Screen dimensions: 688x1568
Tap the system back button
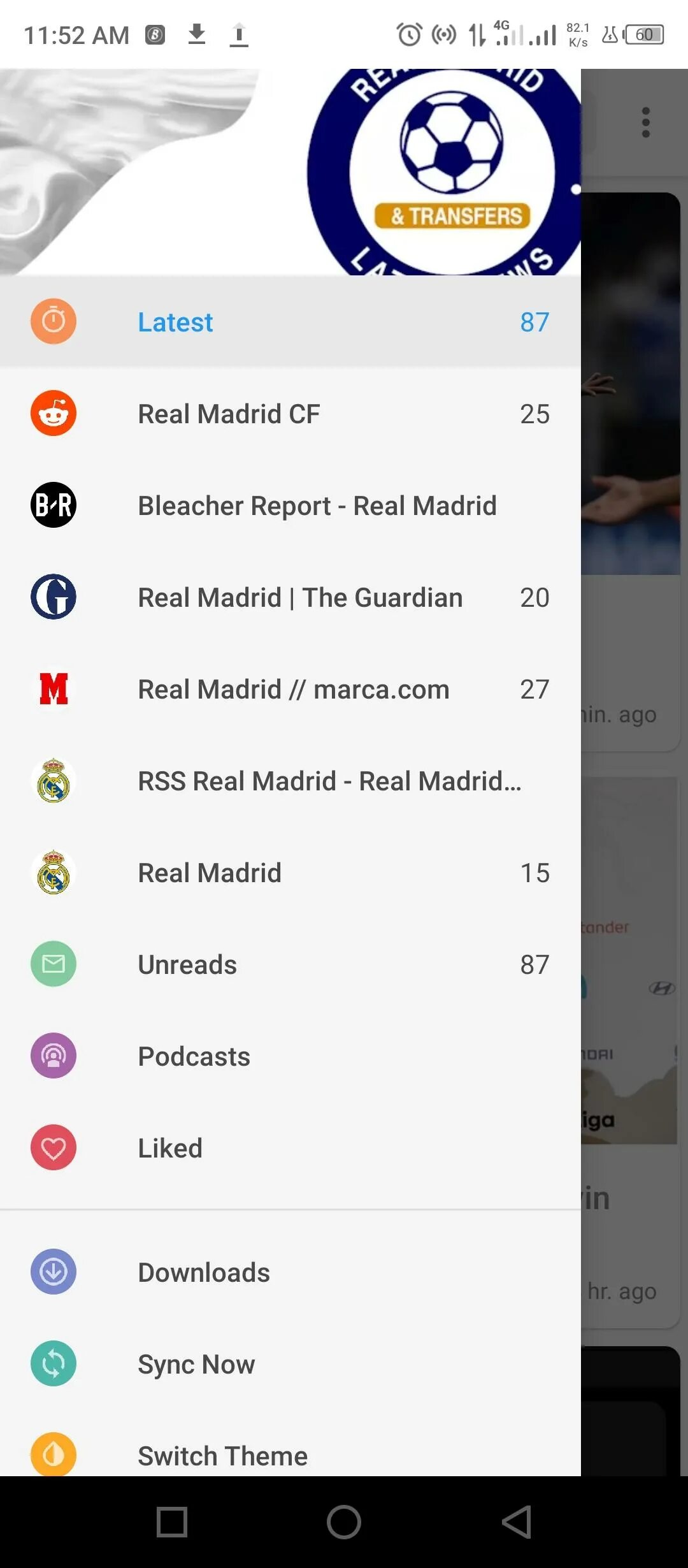(516, 1522)
